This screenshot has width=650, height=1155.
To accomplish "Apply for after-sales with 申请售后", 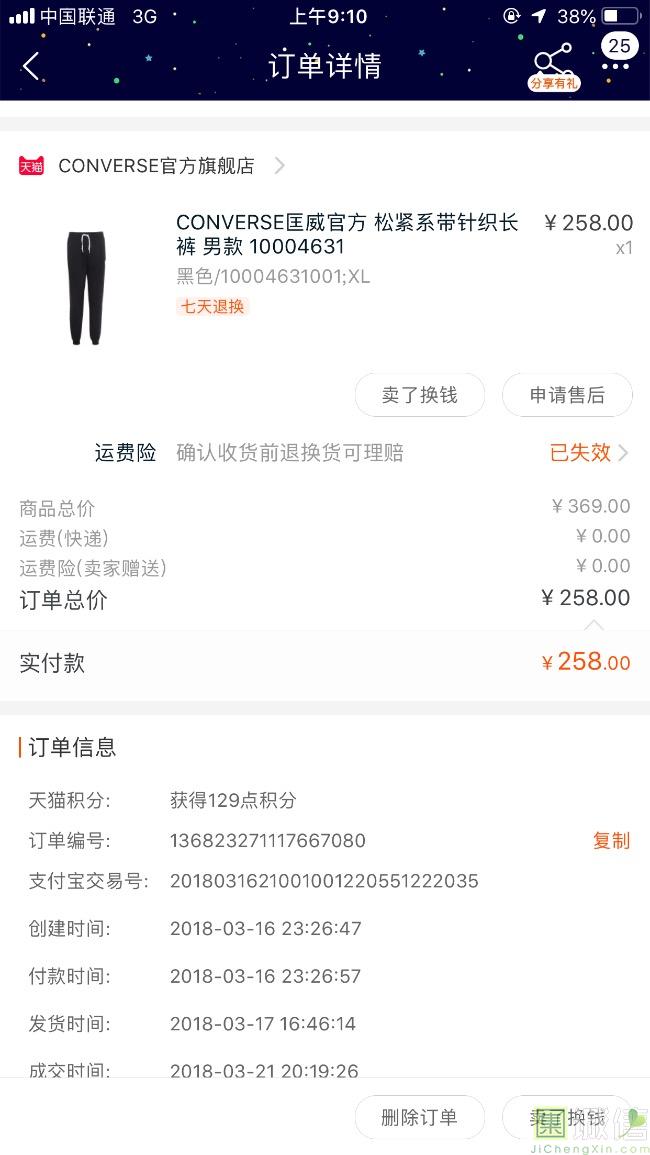I will pos(567,395).
